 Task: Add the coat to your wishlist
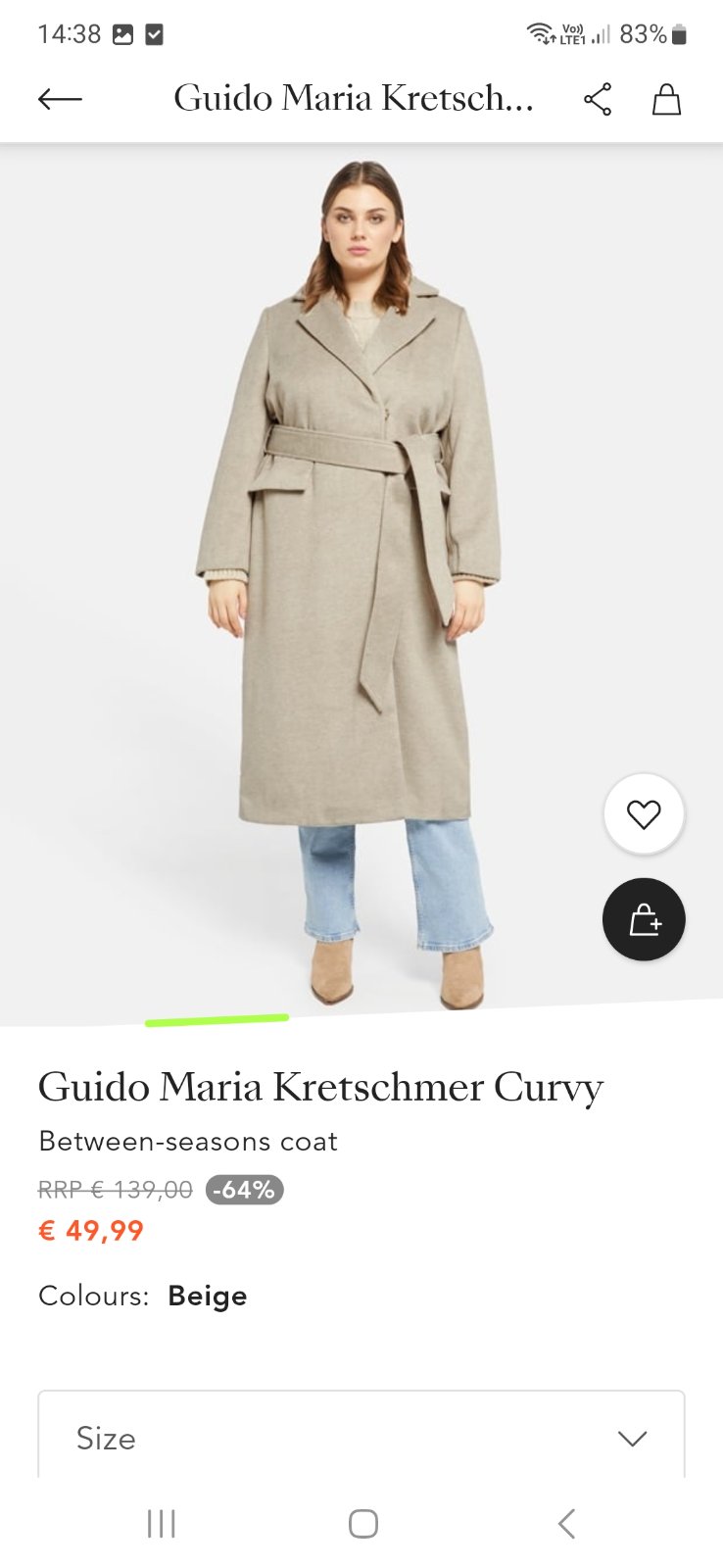(x=644, y=814)
